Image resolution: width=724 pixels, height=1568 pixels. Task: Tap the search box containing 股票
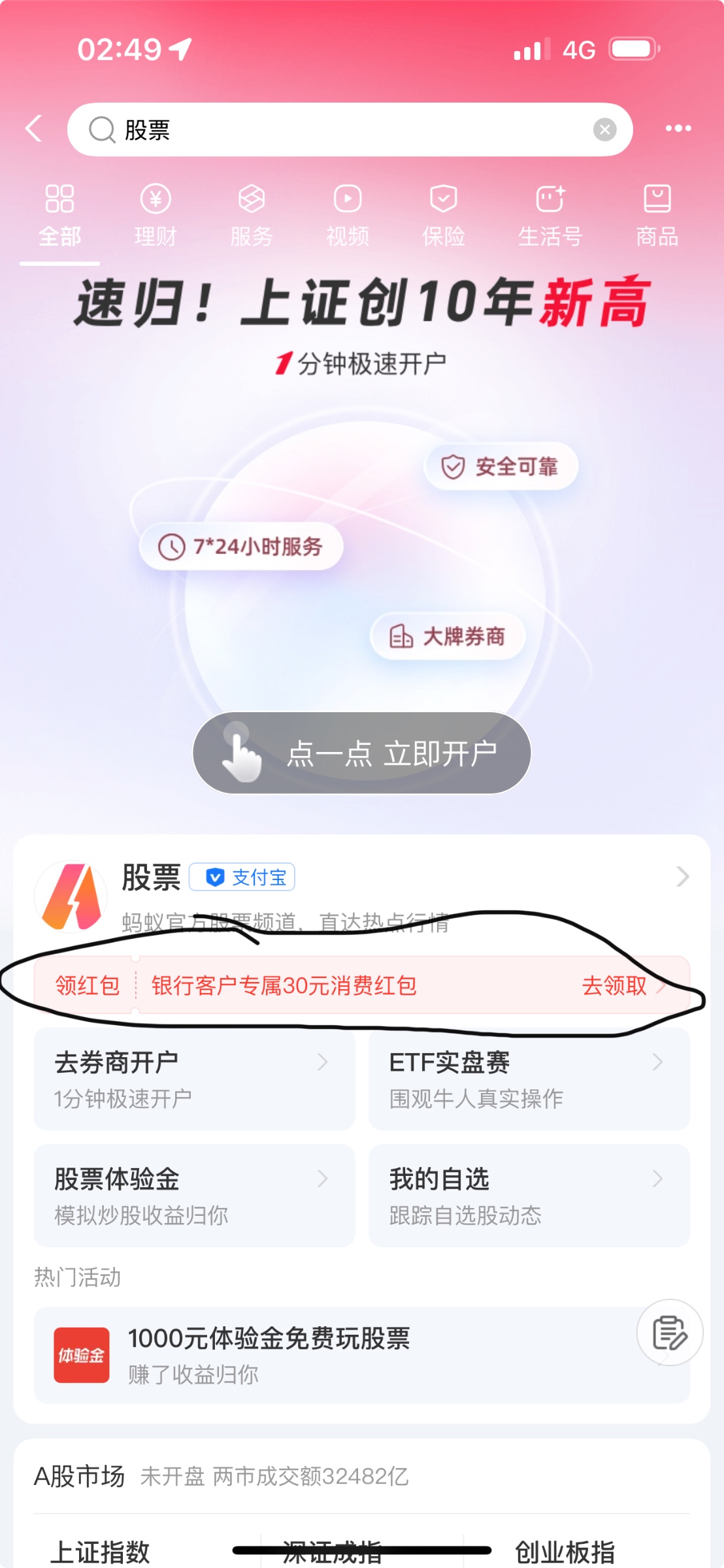click(x=340, y=129)
